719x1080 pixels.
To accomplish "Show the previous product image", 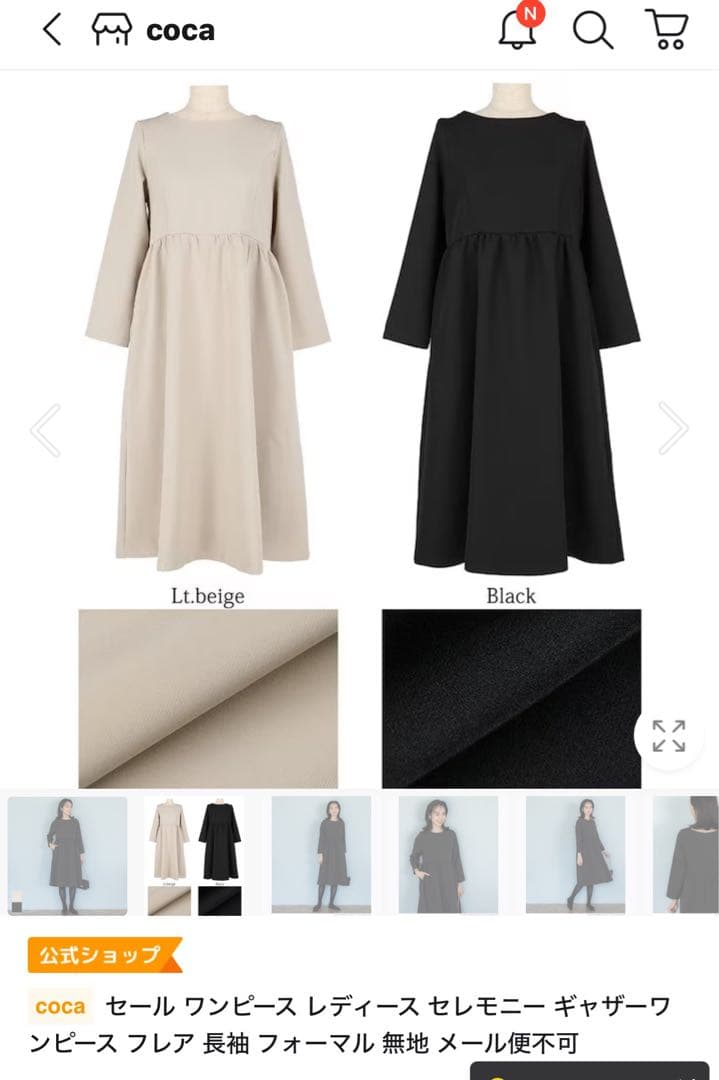I will [45, 429].
